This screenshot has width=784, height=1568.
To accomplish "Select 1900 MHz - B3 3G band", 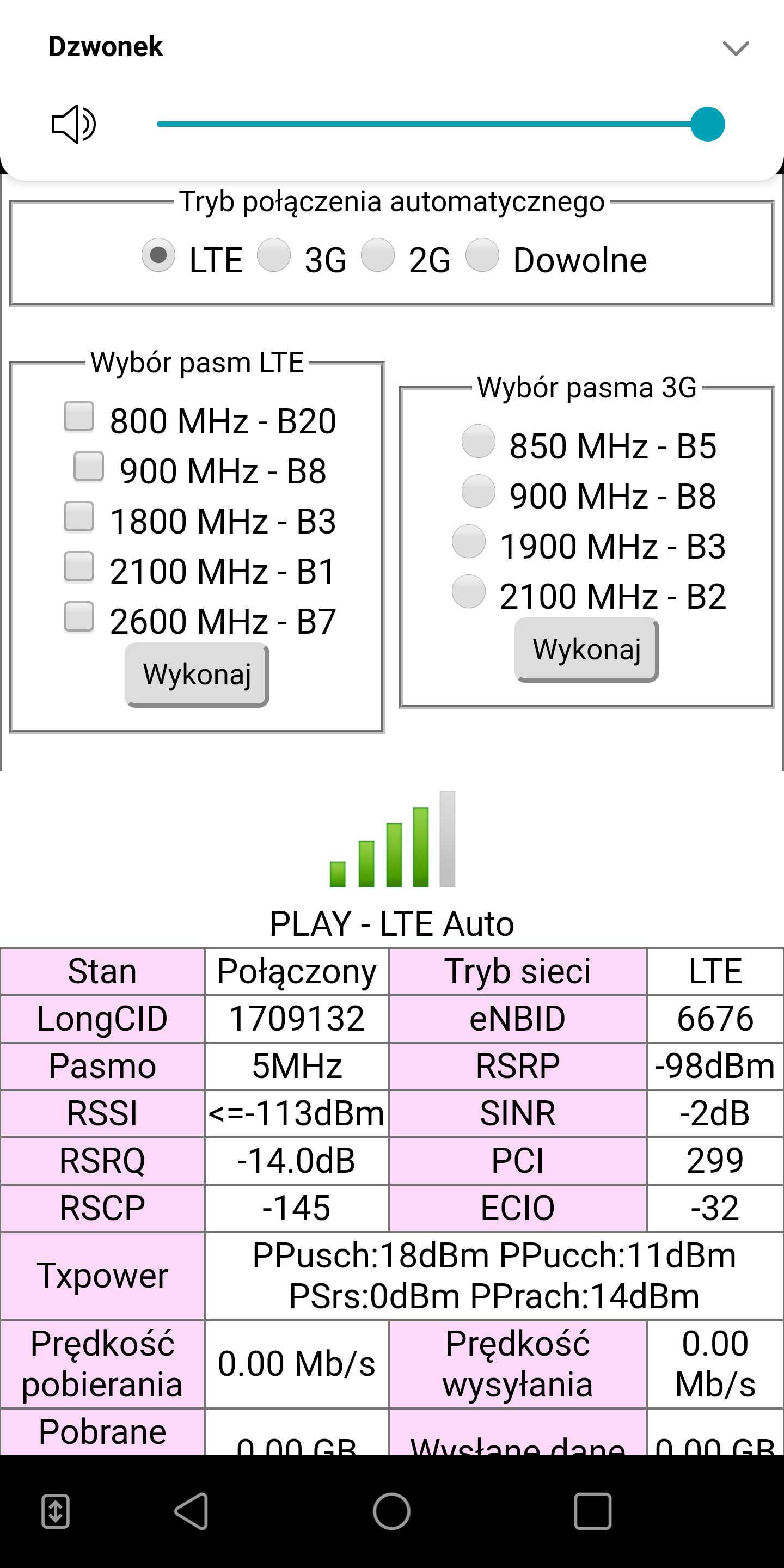I will coord(469,542).
